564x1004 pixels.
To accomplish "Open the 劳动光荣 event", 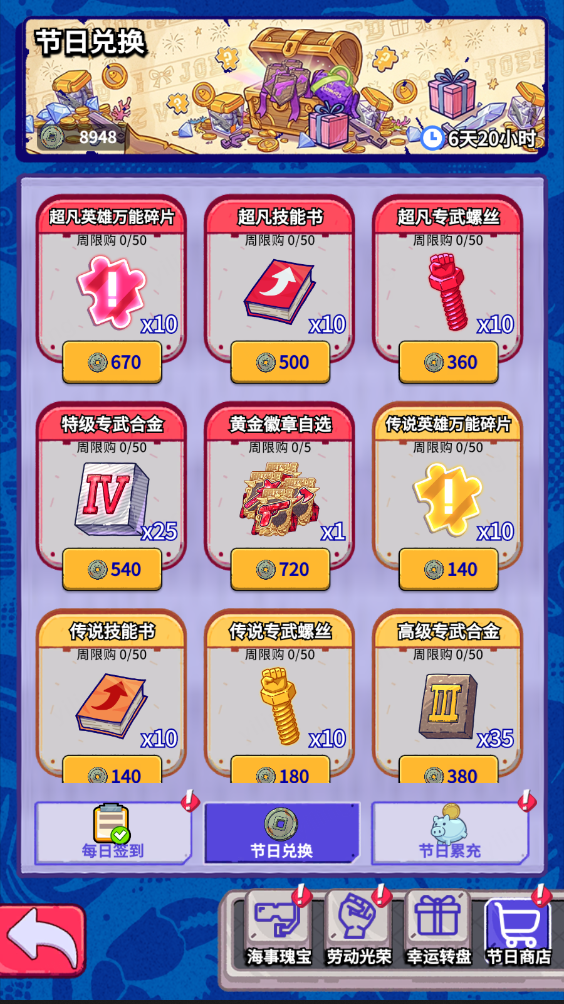I will (x=359, y=928).
